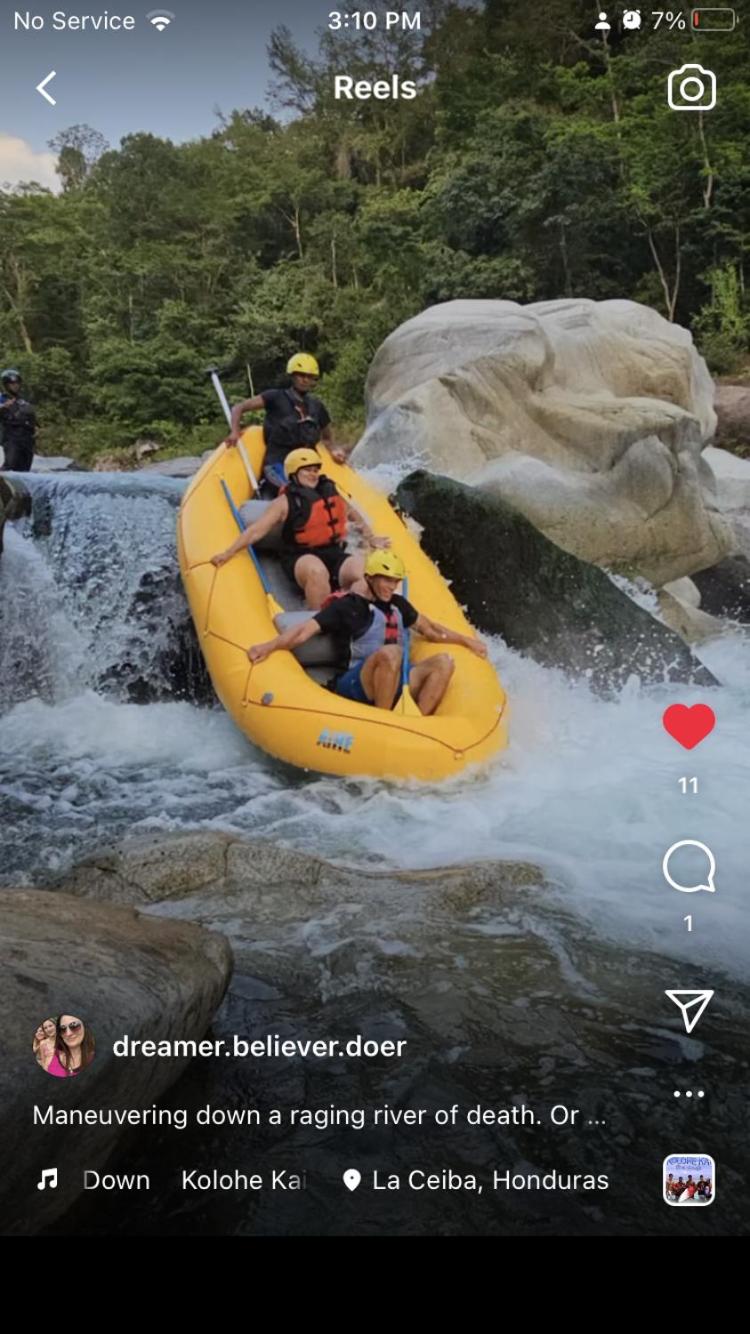Viewport: 750px width, 1334px height.
Task: Tap the username dreamer.believer.doer
Action: (x=259, y=1047)
